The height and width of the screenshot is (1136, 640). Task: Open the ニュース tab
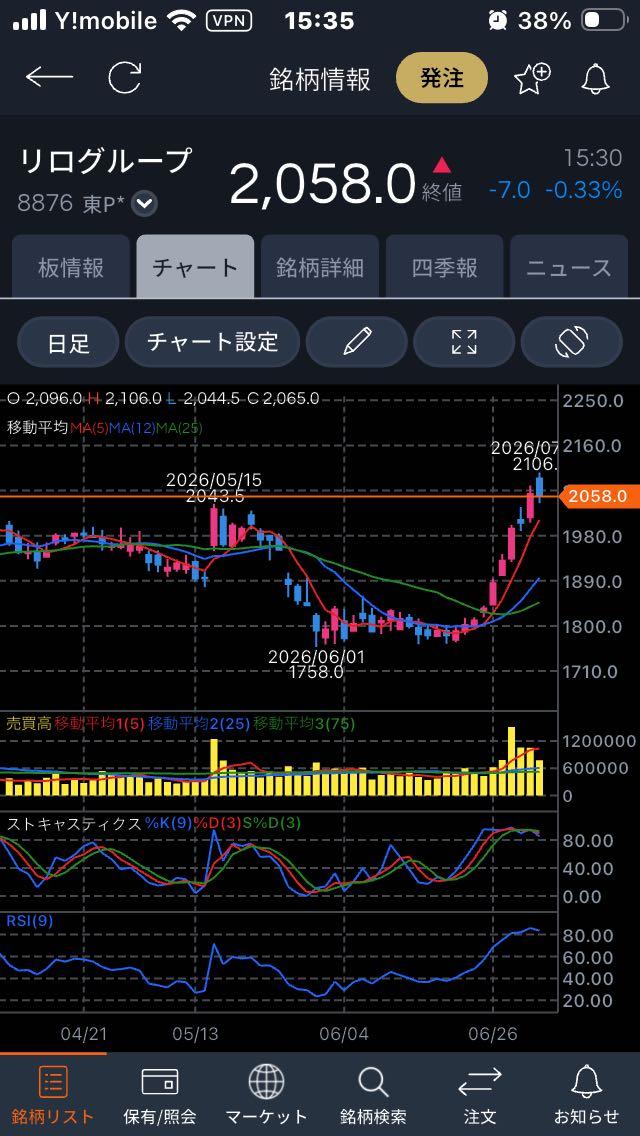coord(569,267)
